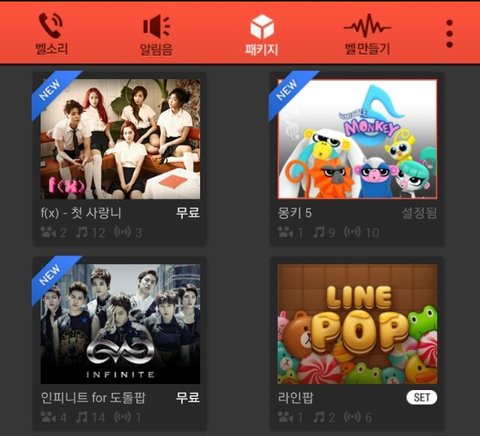Open the 몽키 5 package card
This screenshot has width=480, height=436.
[357, 159]
